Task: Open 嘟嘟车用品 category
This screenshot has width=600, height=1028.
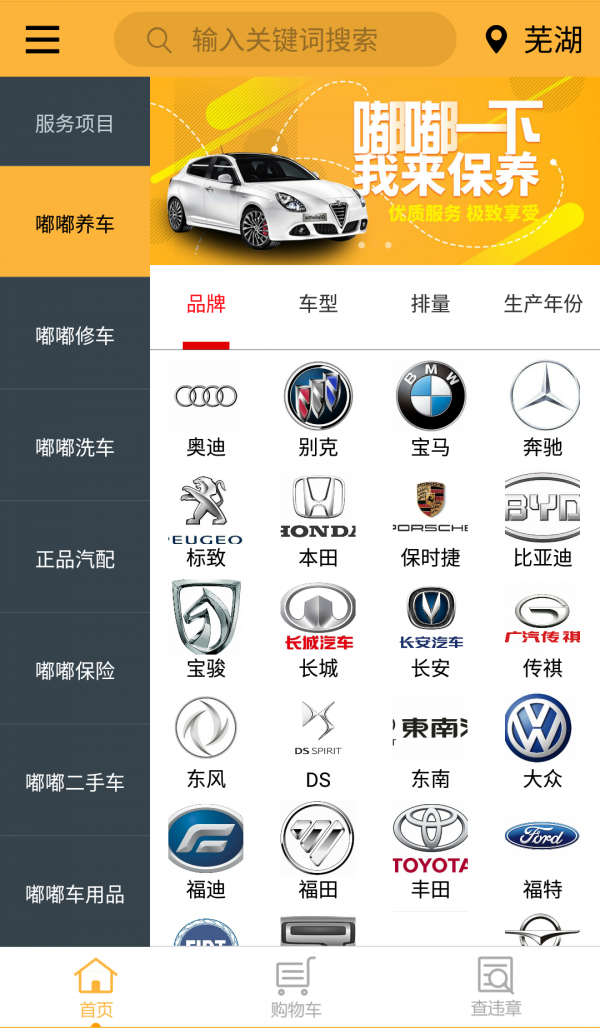Action: point(75,894)
